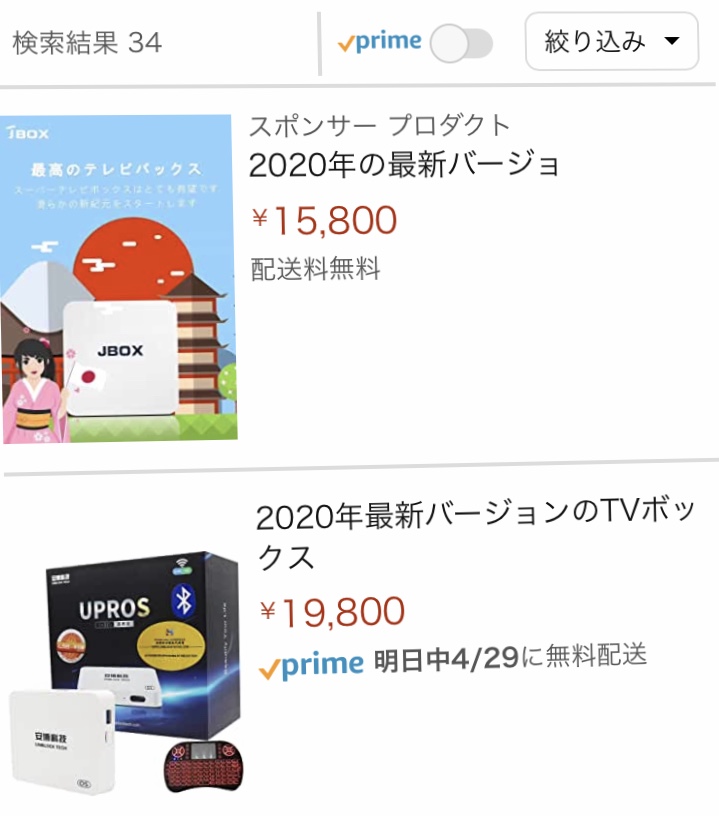Open the JBOX product image
The image size is (719, 816).
[x=119, y=279]
